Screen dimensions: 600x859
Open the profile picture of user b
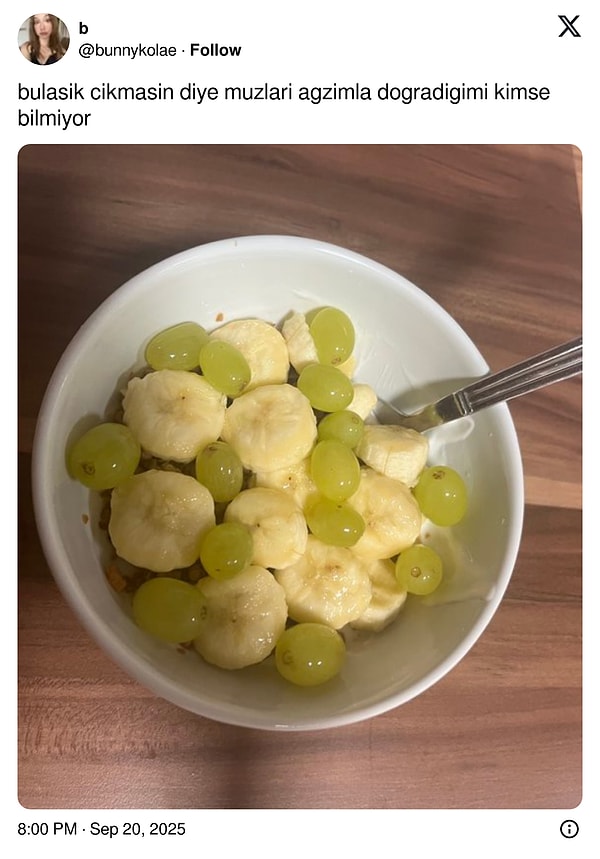click(44, 39)
